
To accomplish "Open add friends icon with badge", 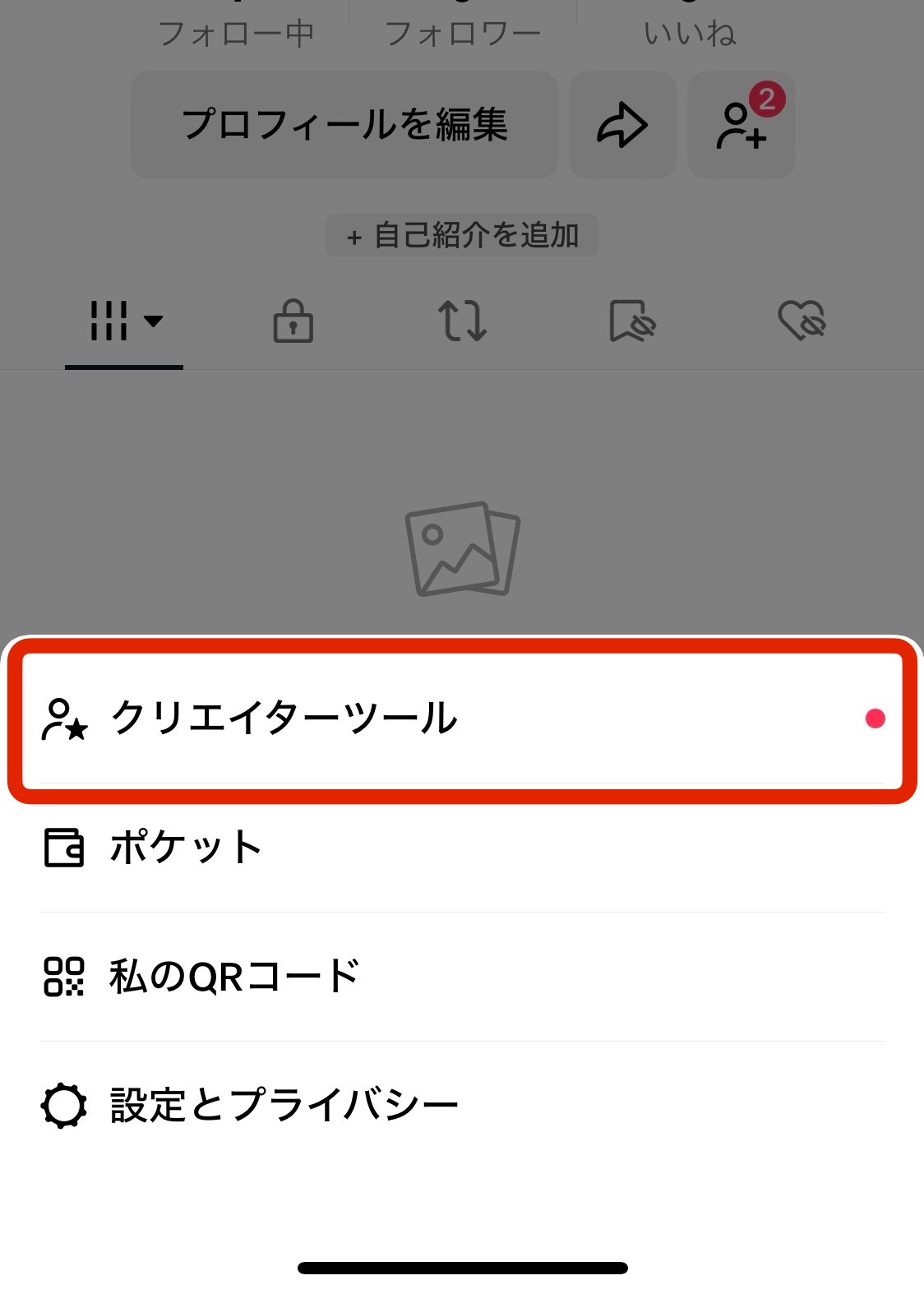I will click(741, 125).
